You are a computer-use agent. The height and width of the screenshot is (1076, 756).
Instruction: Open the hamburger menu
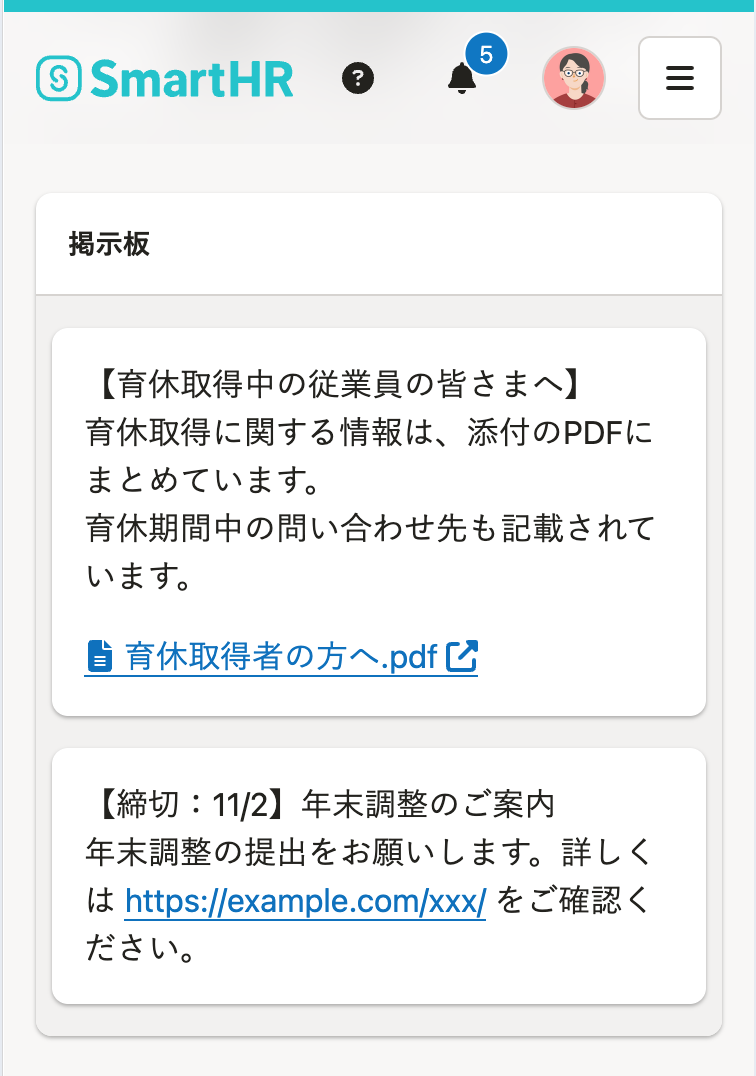coord(680,78)
